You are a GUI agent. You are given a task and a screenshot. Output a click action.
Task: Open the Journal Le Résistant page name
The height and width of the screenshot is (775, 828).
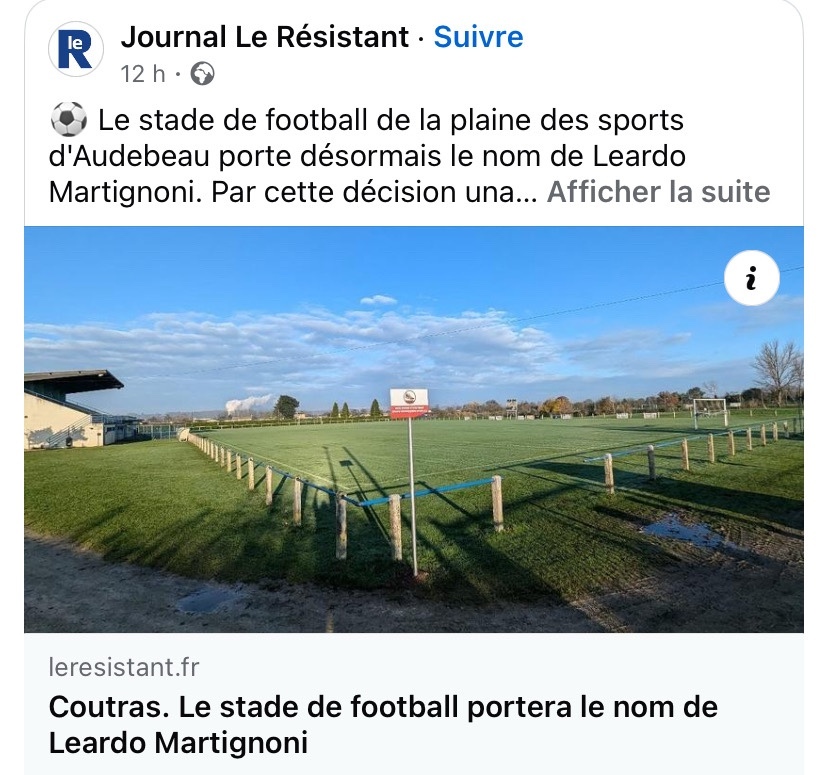click(265, 37)
